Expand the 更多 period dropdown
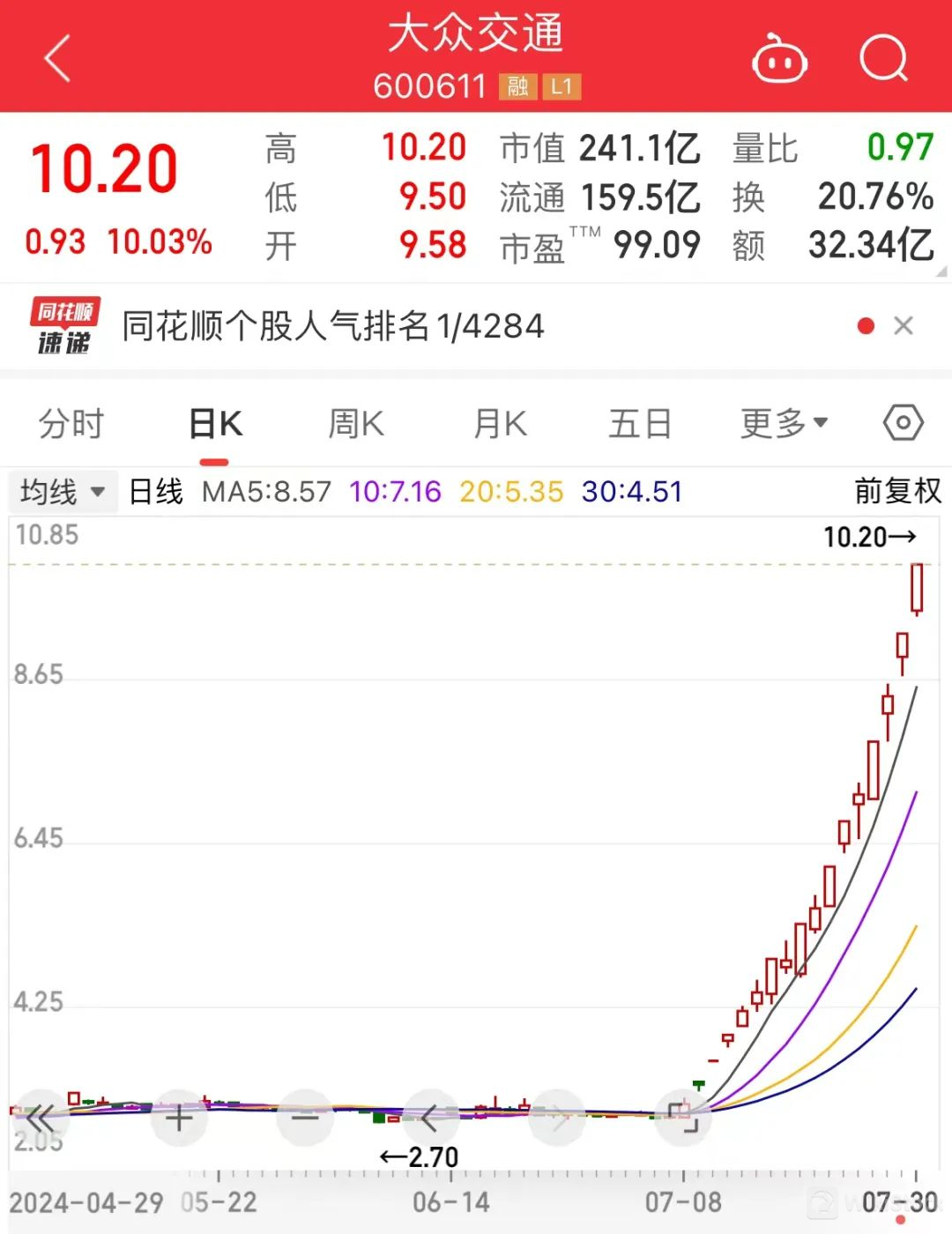This screenshot has width=952, height=1234. point(783,424)
